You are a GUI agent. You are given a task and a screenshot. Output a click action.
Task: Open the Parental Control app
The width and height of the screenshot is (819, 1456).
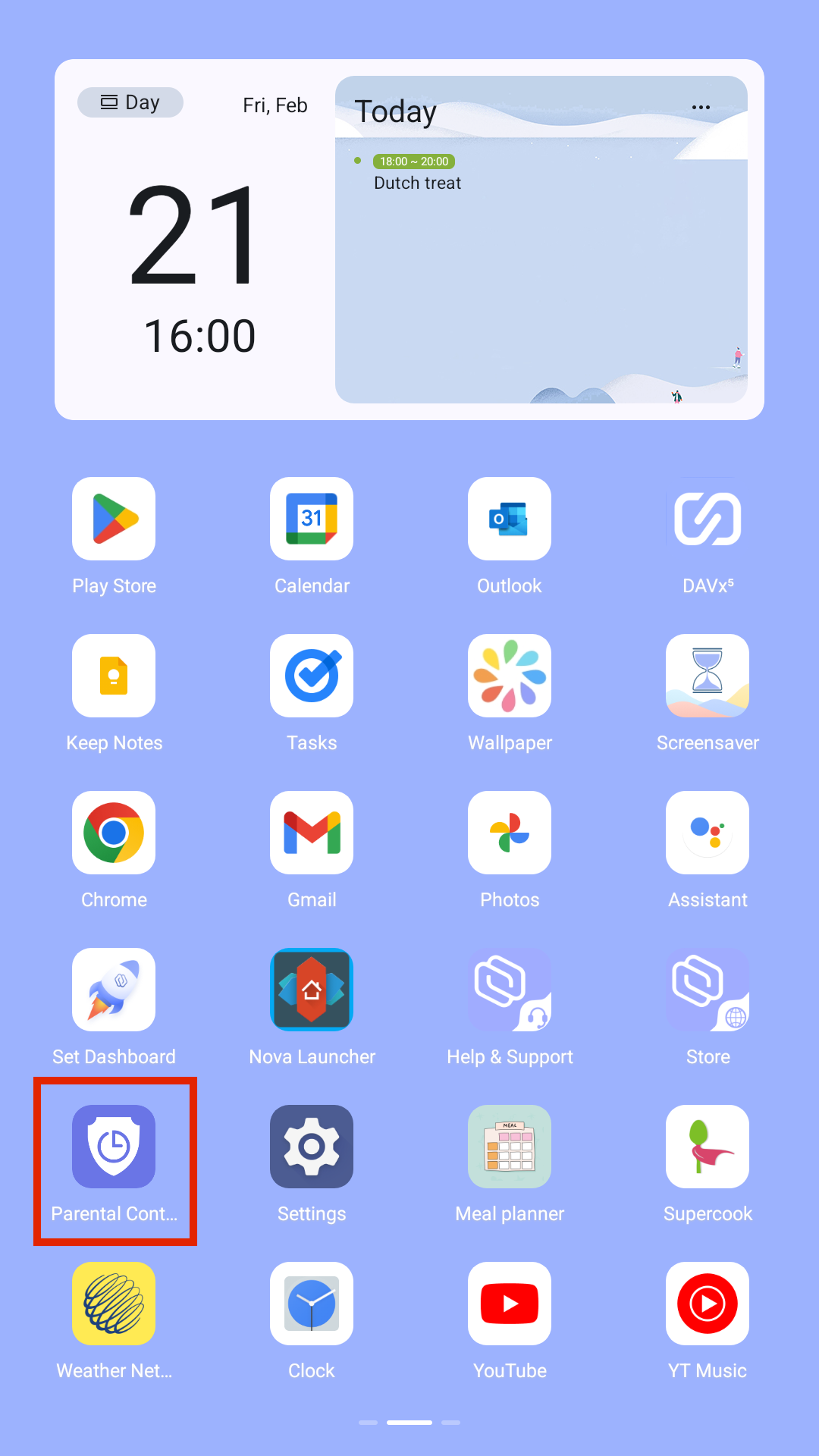[x=114, y=1147]
